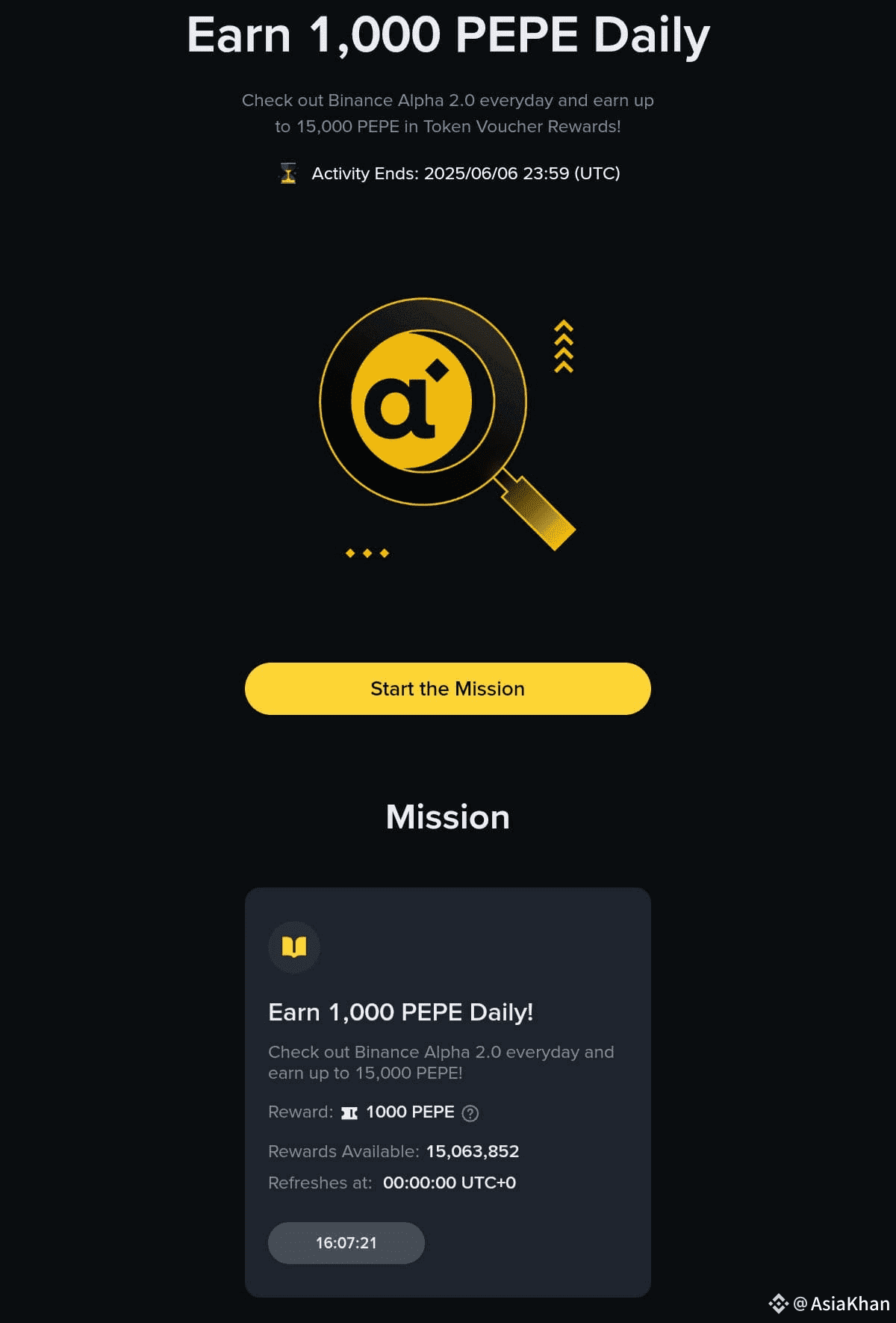
Task: Open the help icon next to 1000 PEPE
Action: [x=470, y=1113]
